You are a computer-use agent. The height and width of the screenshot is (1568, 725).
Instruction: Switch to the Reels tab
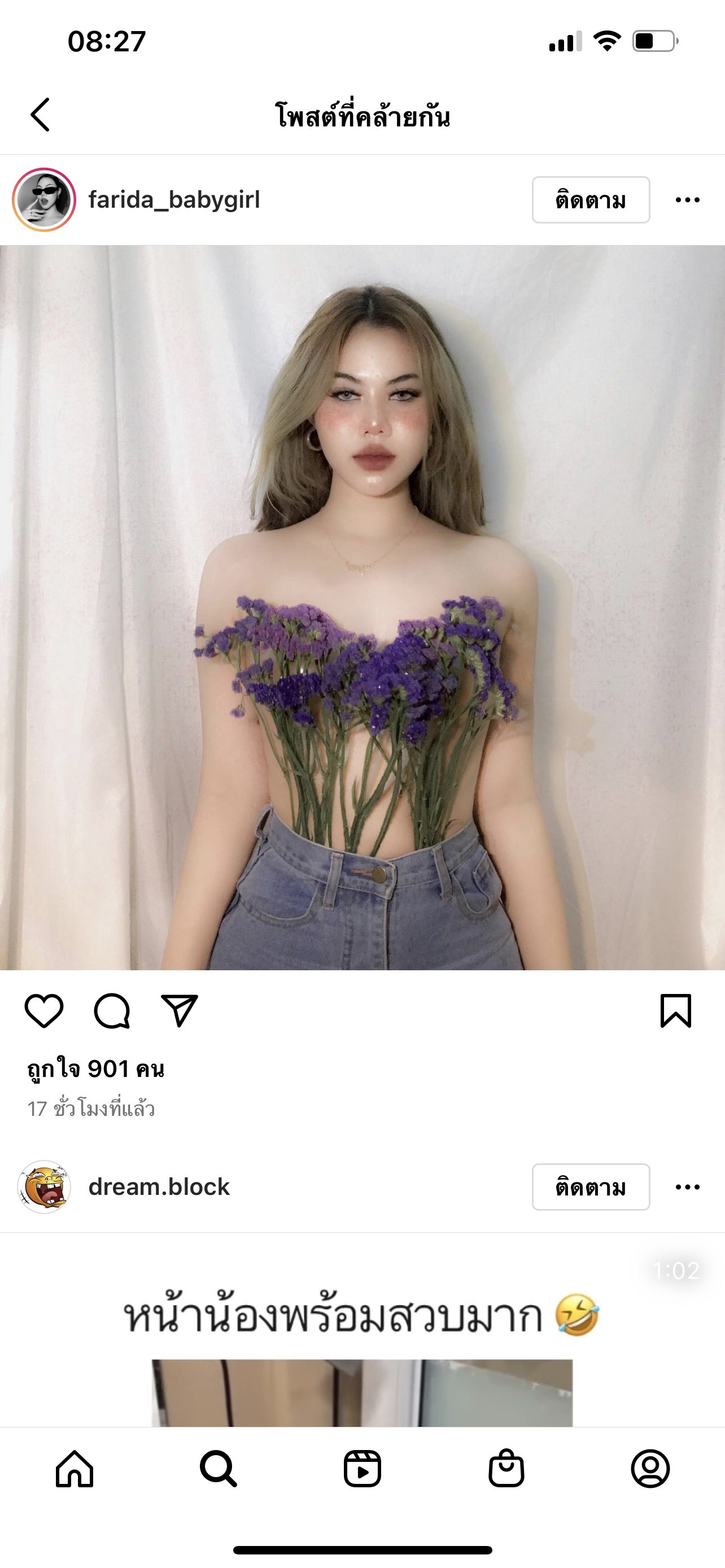[362, 1469]
